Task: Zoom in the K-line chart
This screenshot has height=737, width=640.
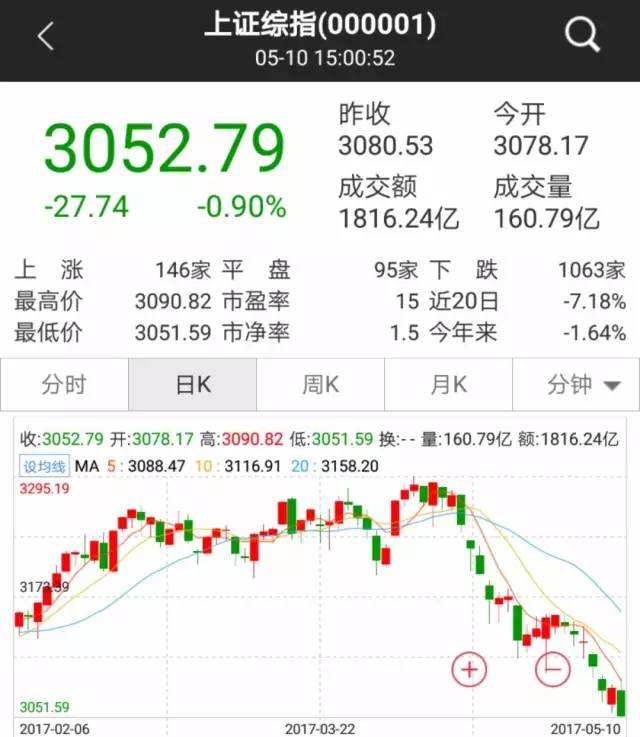Action: coord(469,667)
